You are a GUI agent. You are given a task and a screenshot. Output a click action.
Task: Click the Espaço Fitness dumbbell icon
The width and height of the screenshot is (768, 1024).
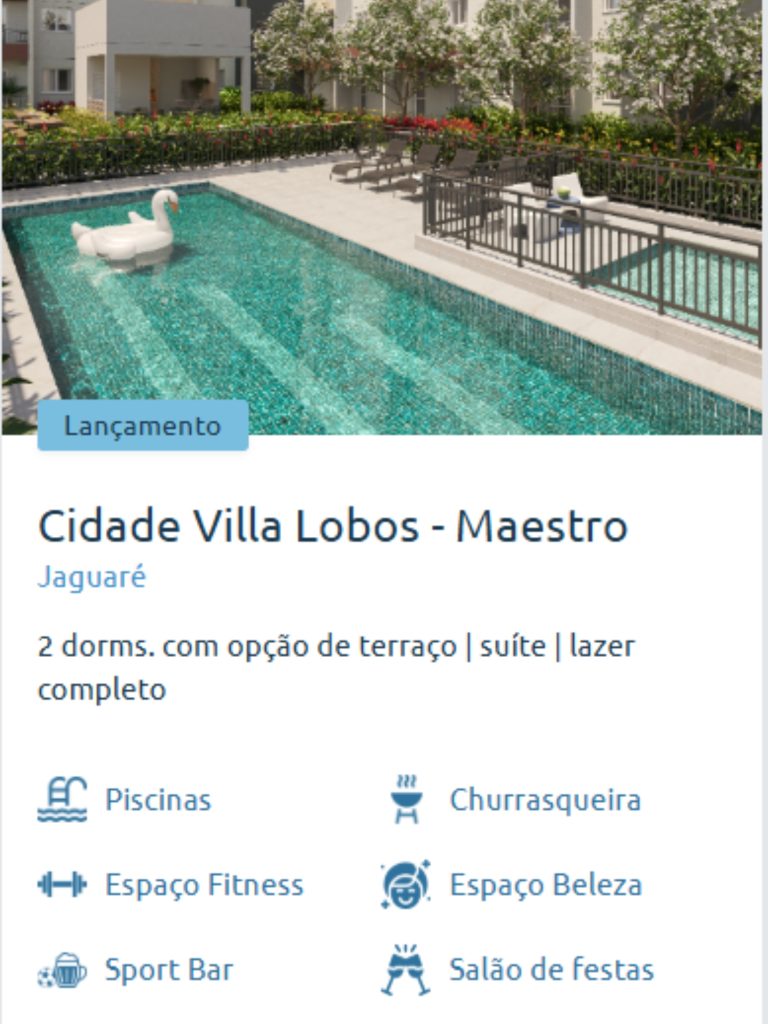[x=62, y=884]
